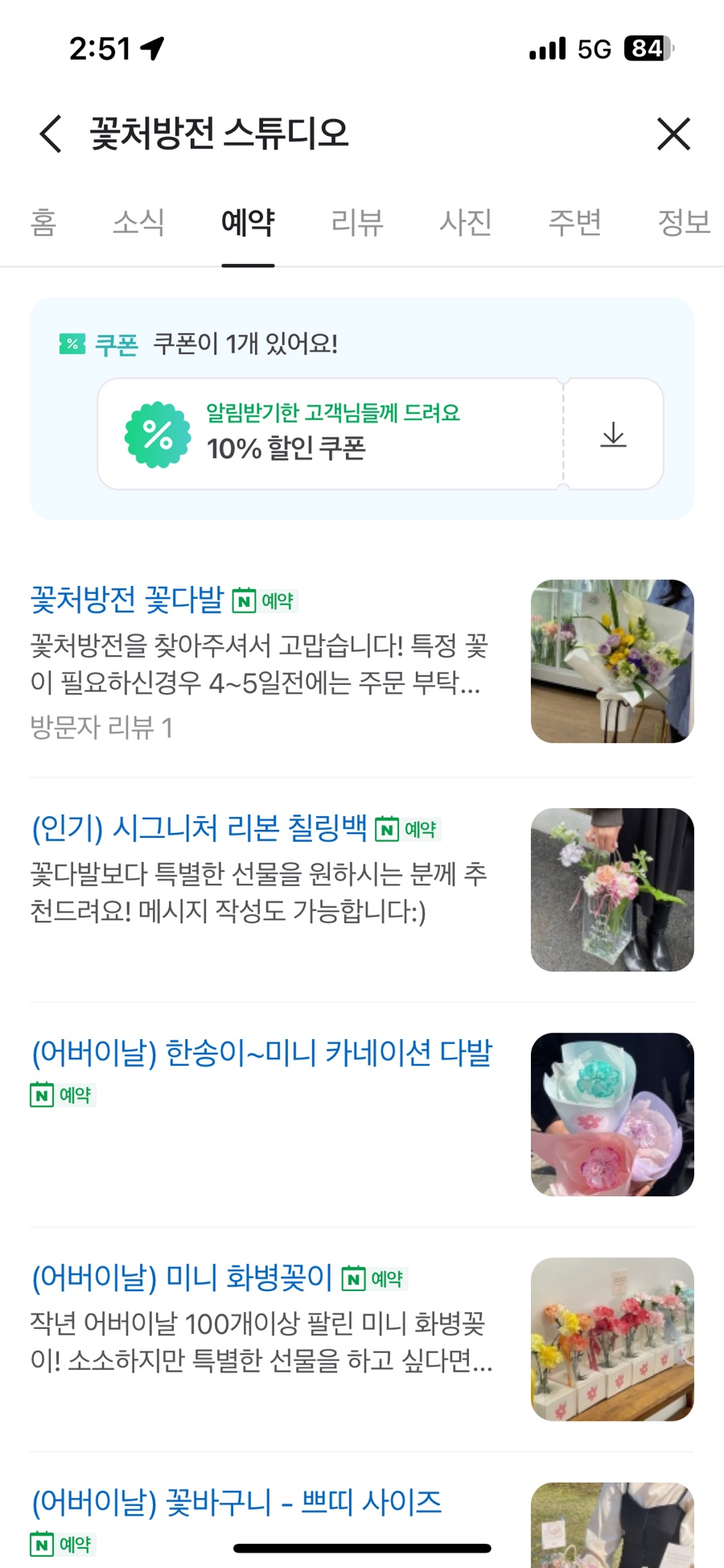
Task: Open the 꽃처방전 꽃다발 booking item
Action: click(127, 600)
